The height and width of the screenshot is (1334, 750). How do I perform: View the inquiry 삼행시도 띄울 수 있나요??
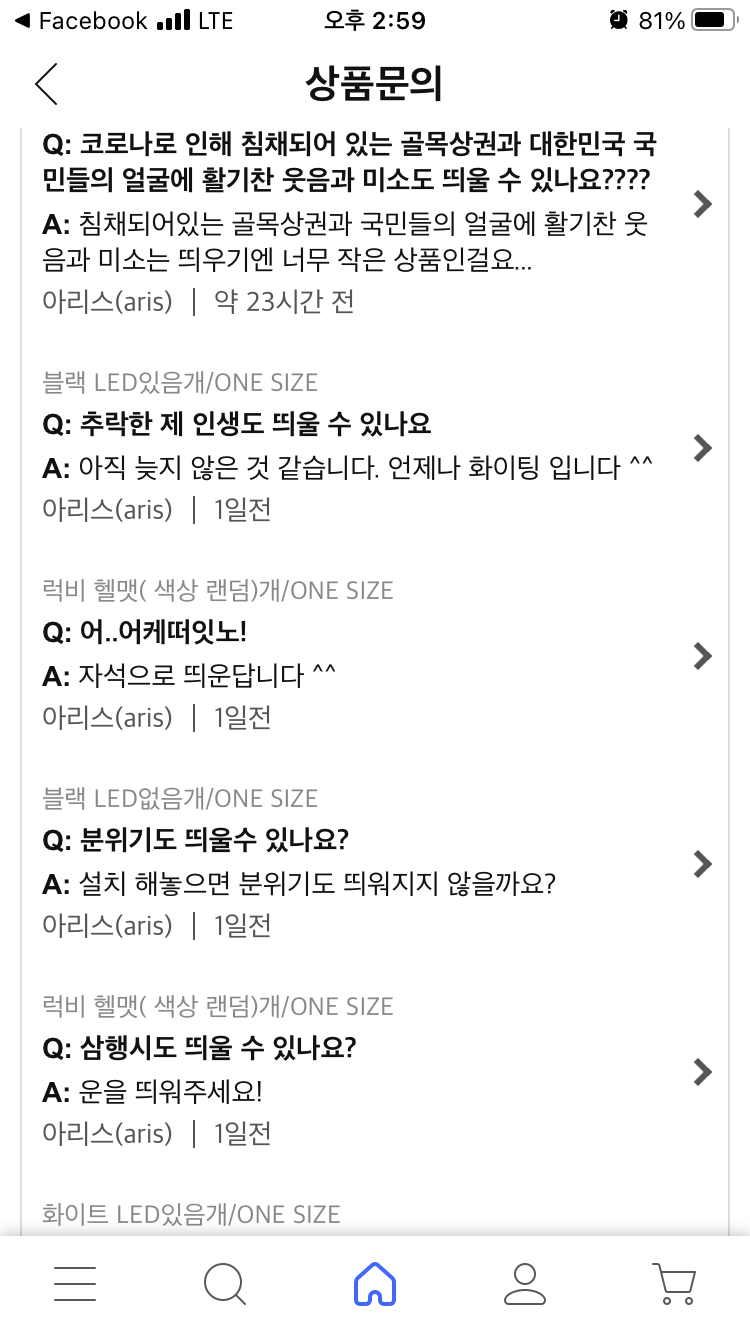(x=375, y=1071)
